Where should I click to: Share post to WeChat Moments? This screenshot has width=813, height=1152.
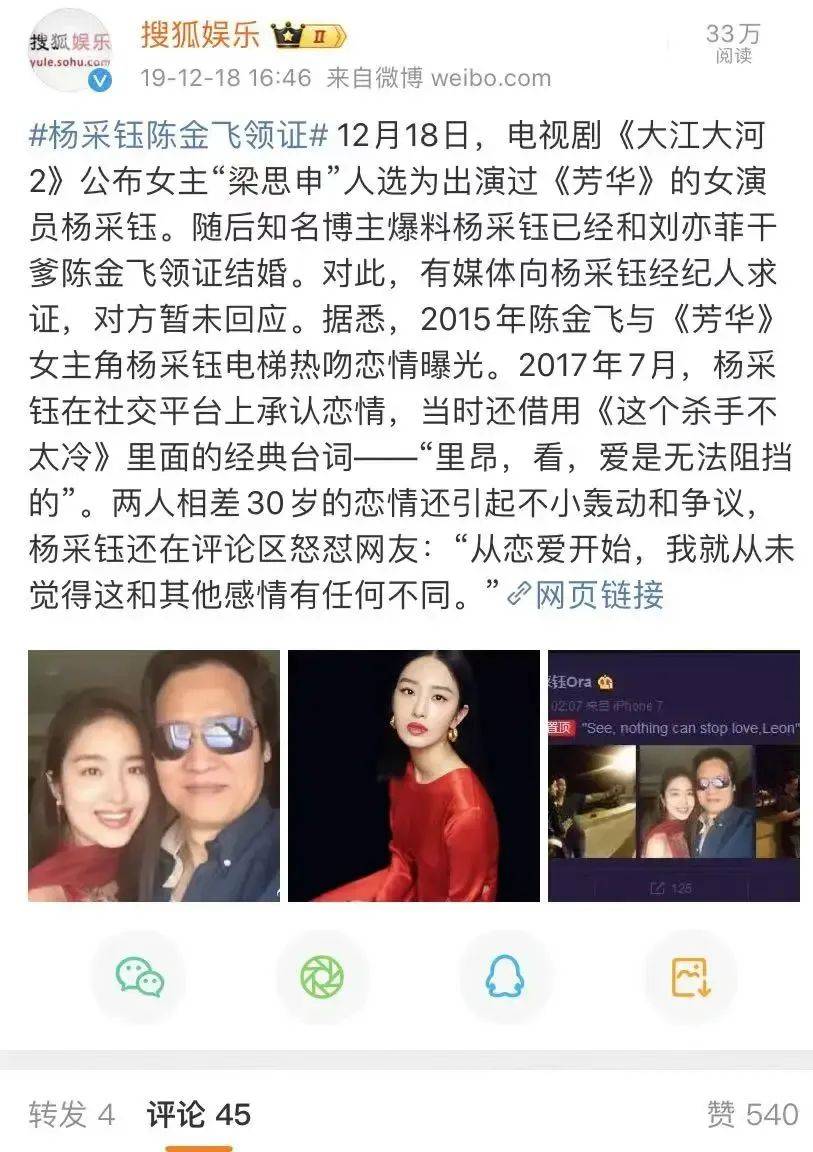click(322, 976)
